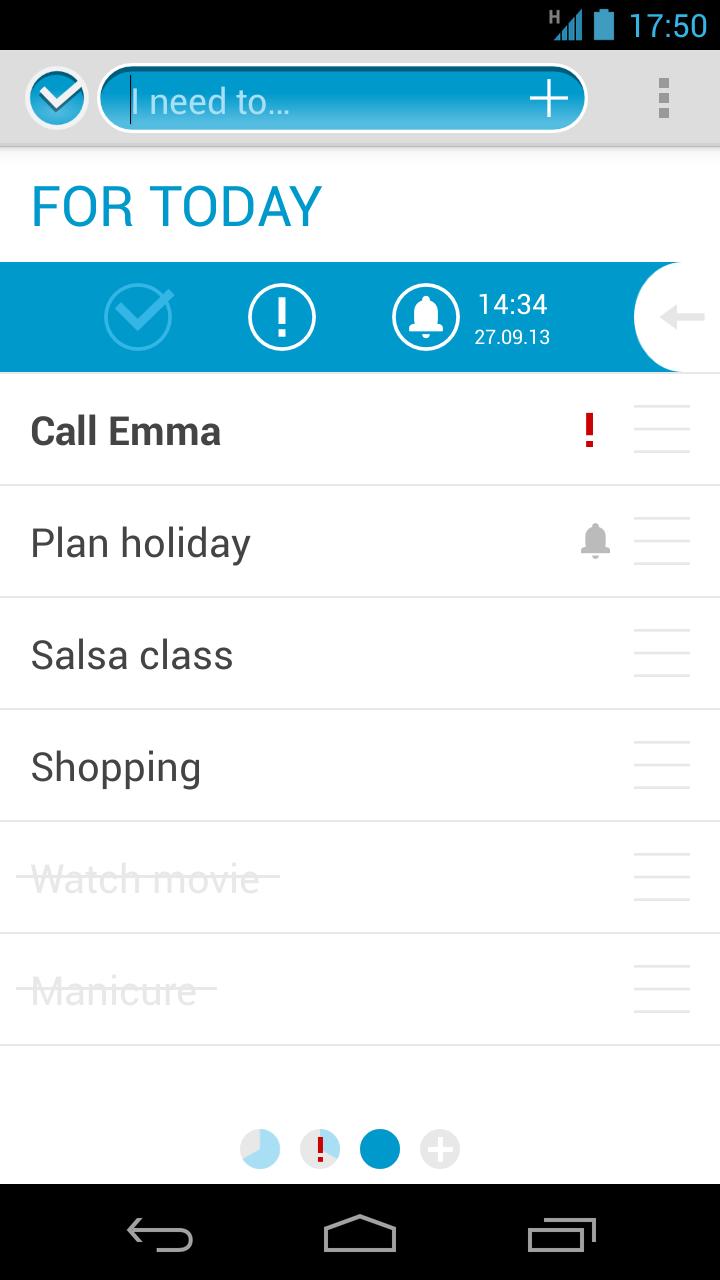Tap the exclamation priority icon in blue bar

[x=281, y=317]
